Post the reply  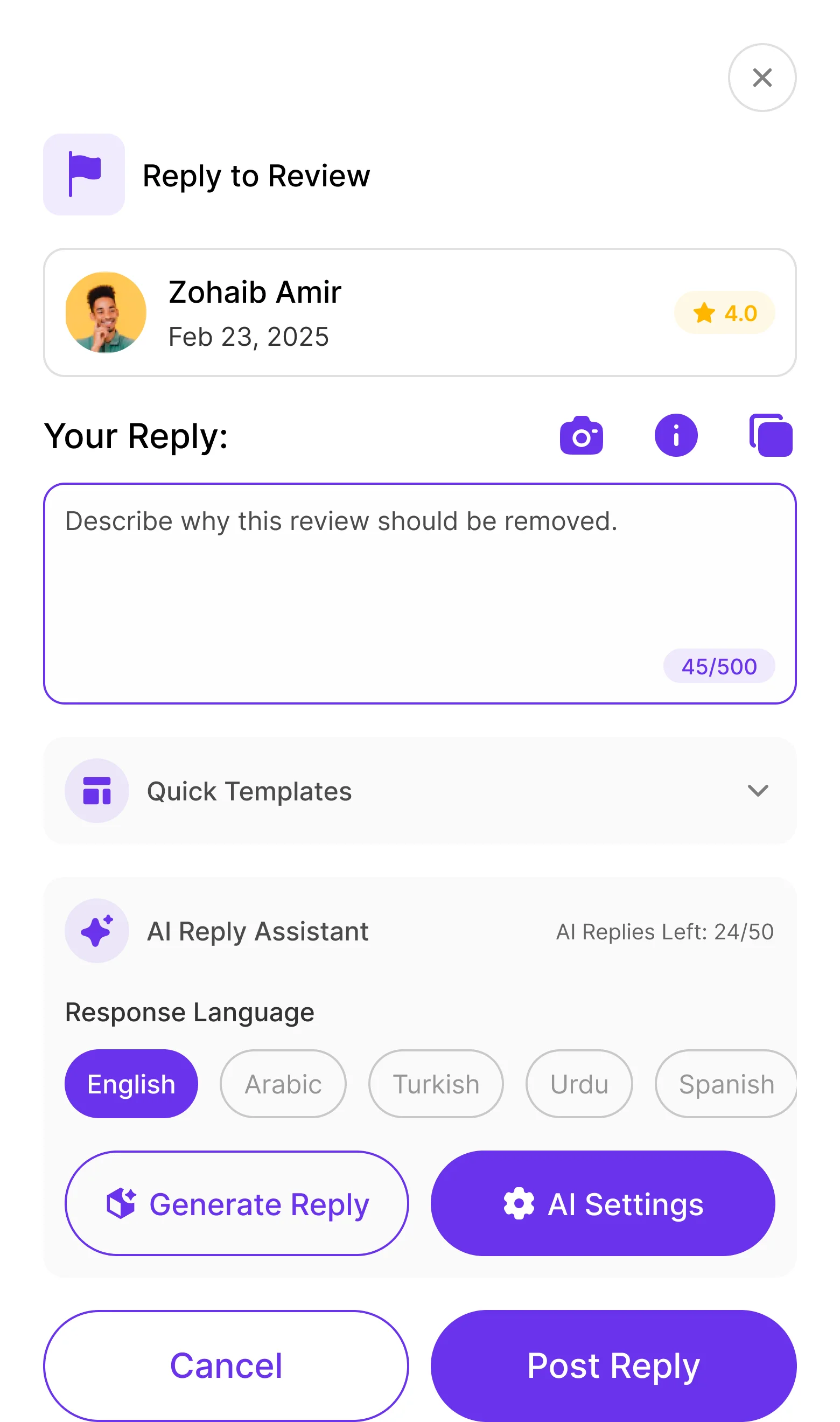tap(614, 1365)
